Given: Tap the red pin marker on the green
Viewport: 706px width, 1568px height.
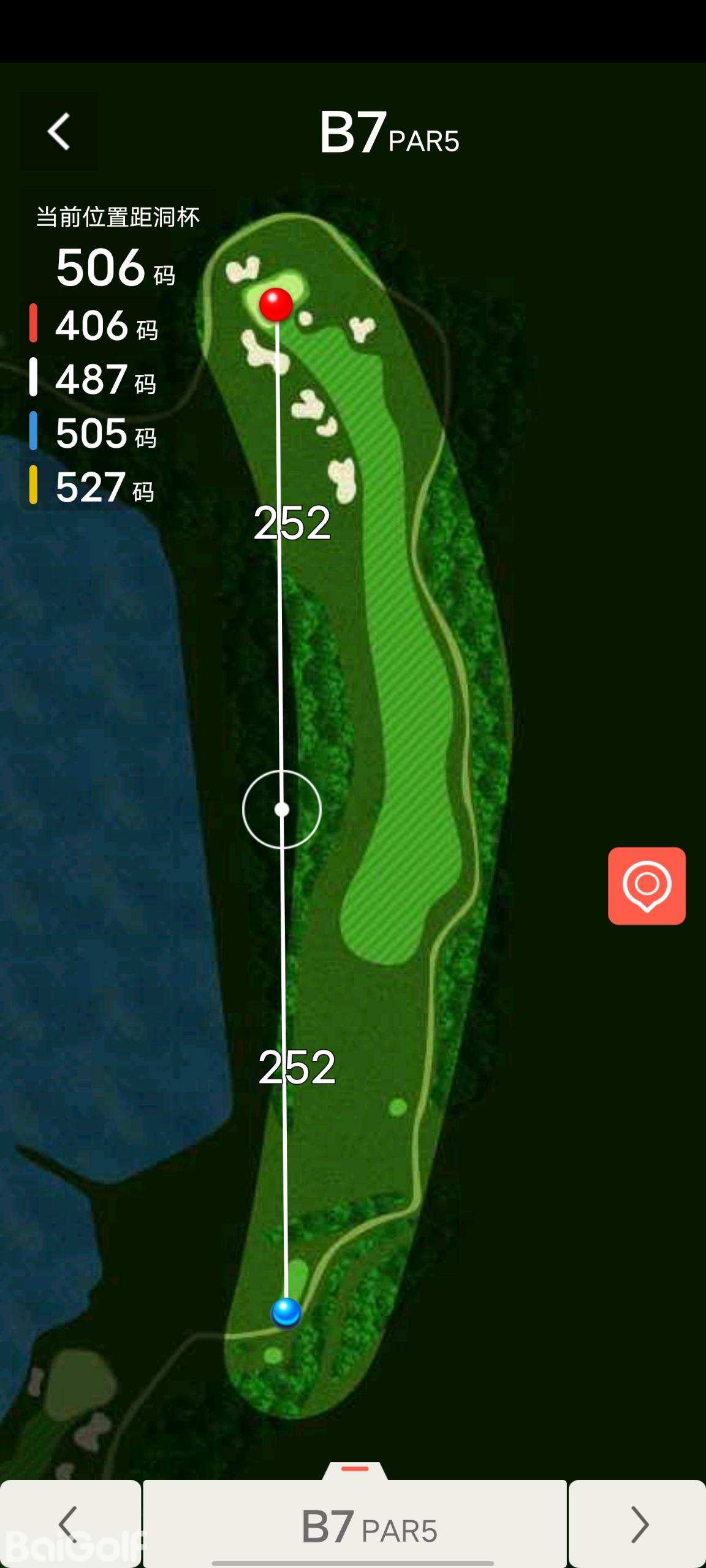Looking at the screenshot, I should pyautogui.click(x=276, y=303).
